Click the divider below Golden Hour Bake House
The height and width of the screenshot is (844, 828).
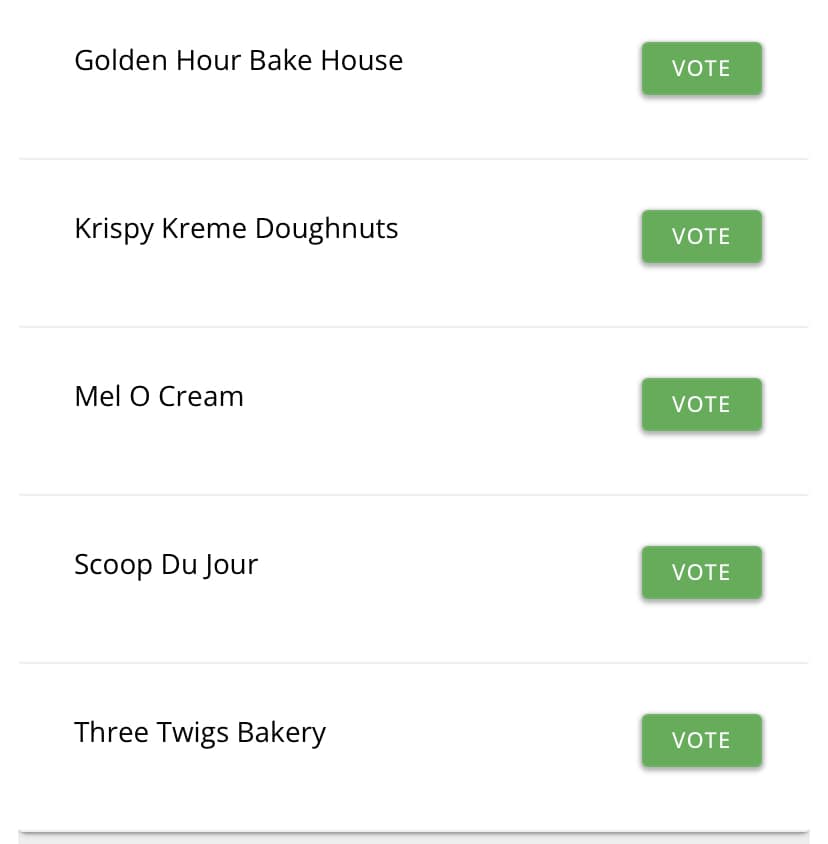tap(413, 157)
